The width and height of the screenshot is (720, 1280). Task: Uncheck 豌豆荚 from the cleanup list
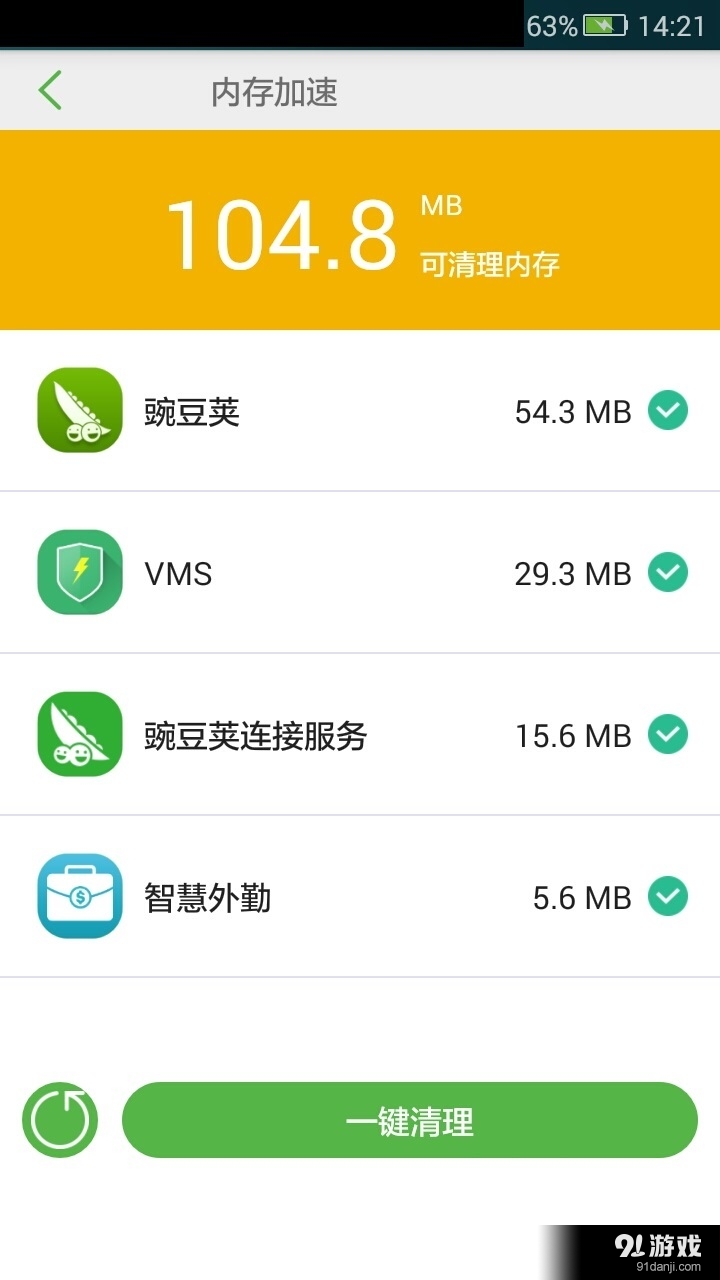point(667,411)
